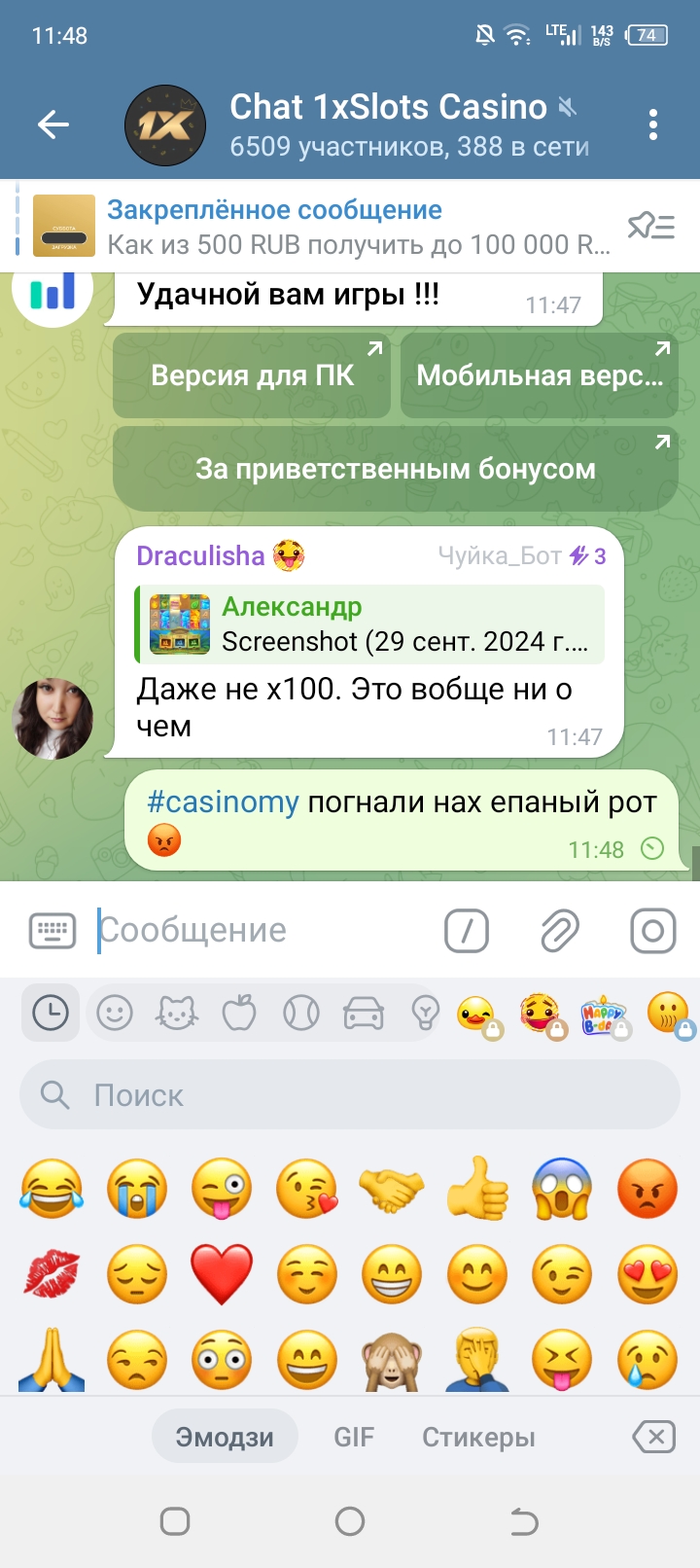Open the pinned messages list icon
700x1568 pixels.
pos(650,227)
